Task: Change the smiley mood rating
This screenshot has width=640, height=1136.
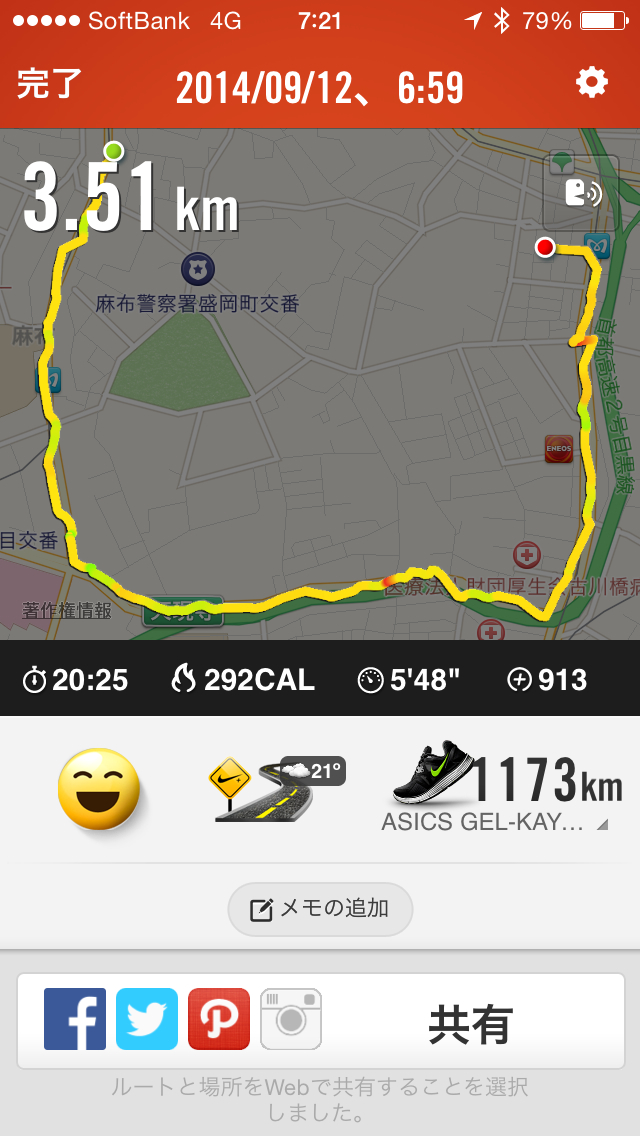Action: (x=99, y=790)
